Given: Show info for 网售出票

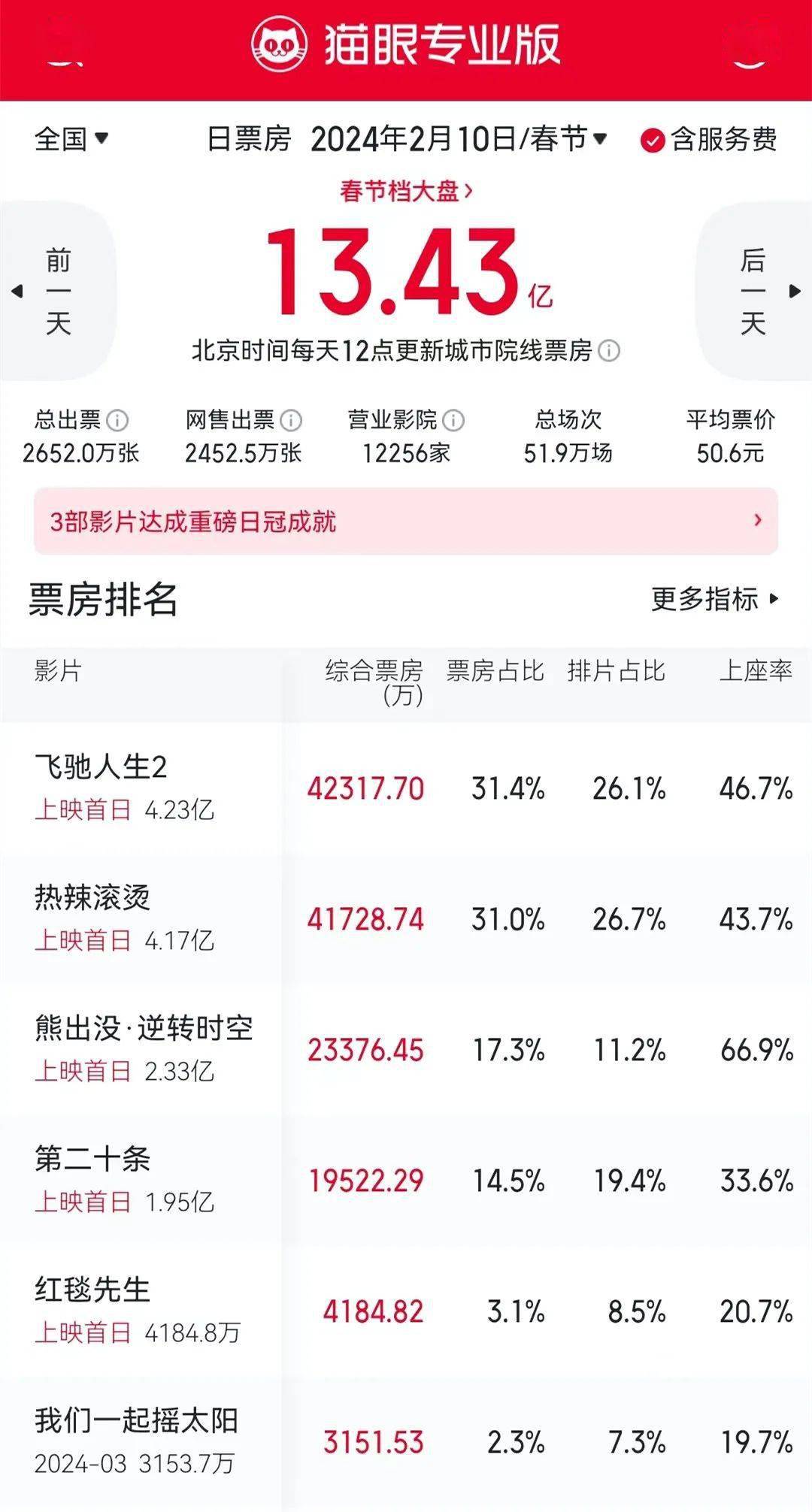Looking at the screenshot, I should pyautogui.click(x=291, y=420).
